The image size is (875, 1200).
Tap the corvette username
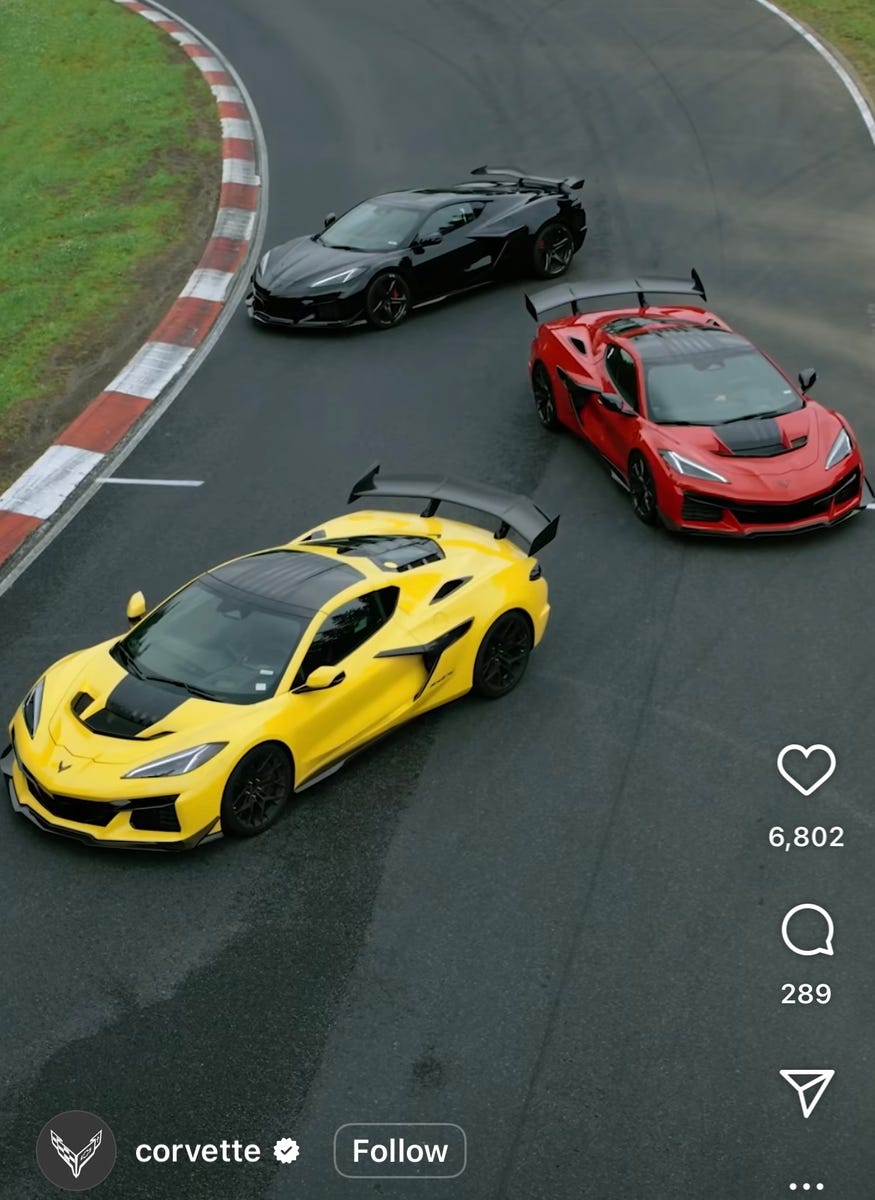tap(198, 1151)
